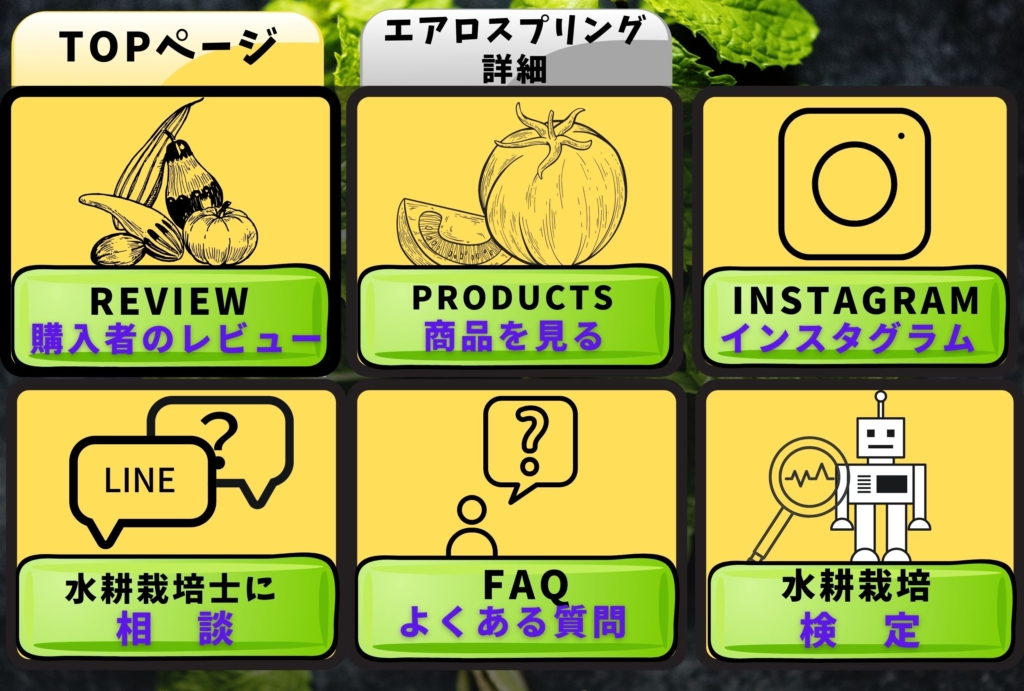Open the INSTAGRAM インスタグラム tile
The width and height of the screenshot is (1024, 691).
[x=855, y=232]
